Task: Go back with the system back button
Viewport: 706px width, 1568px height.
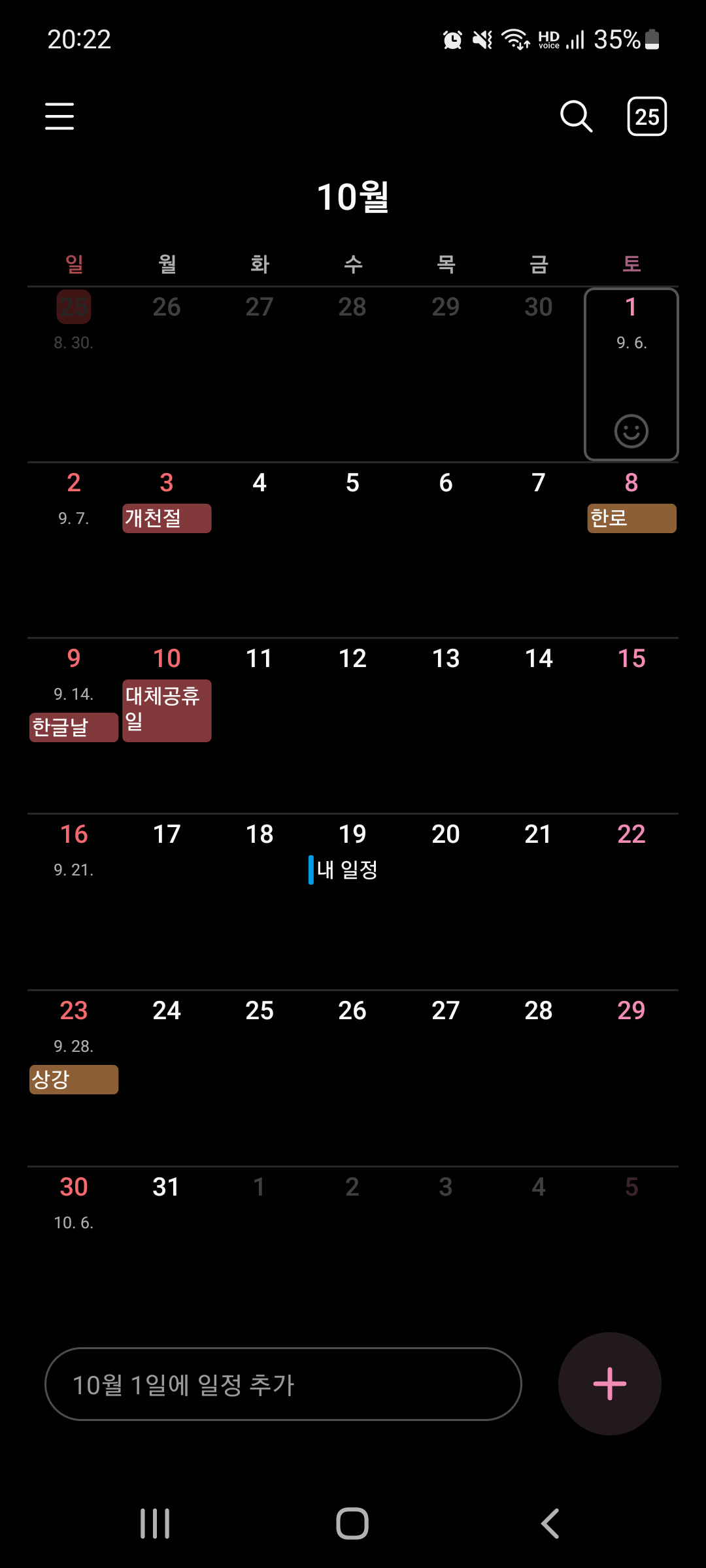Action: click(550, 1524)
